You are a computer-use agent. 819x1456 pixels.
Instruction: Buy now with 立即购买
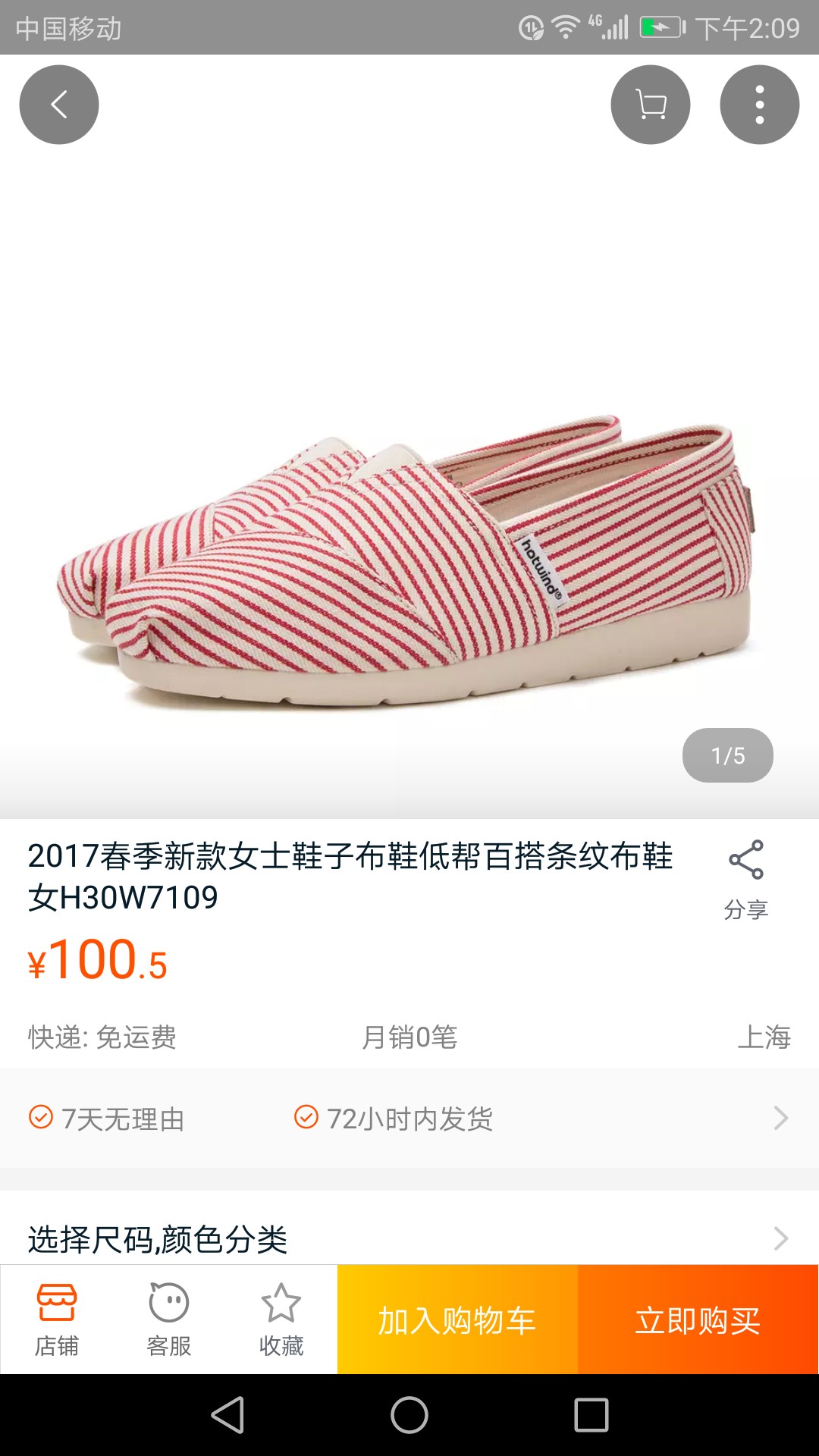point(698,1319)
